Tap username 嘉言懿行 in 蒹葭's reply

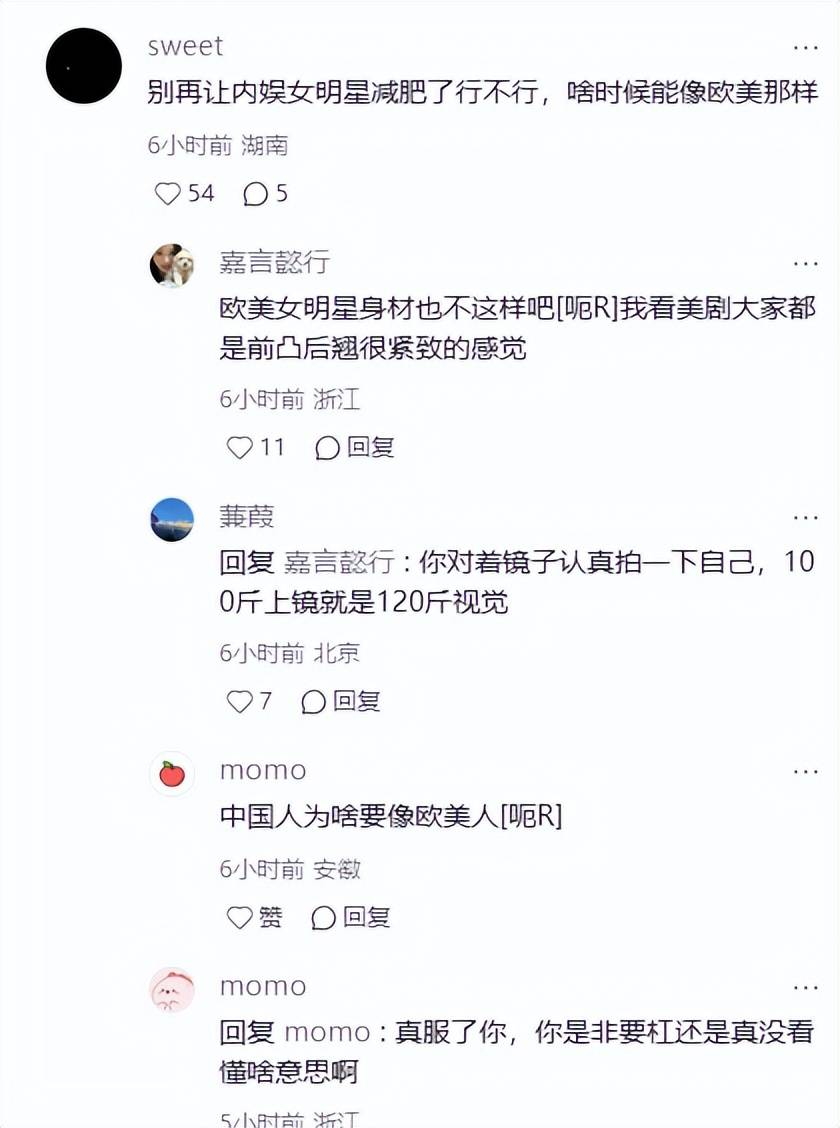click(x=338, y=563)
